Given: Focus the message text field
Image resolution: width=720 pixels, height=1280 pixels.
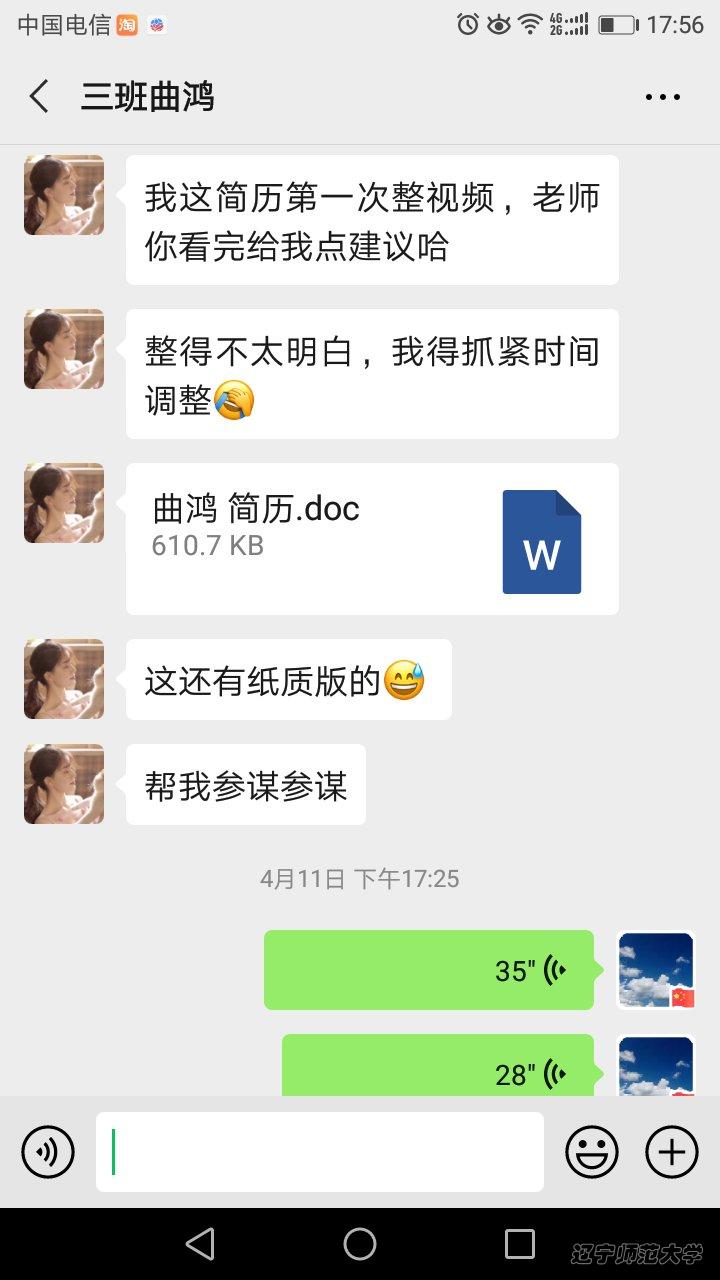Looking at the screenshot, I should 320,1152.
